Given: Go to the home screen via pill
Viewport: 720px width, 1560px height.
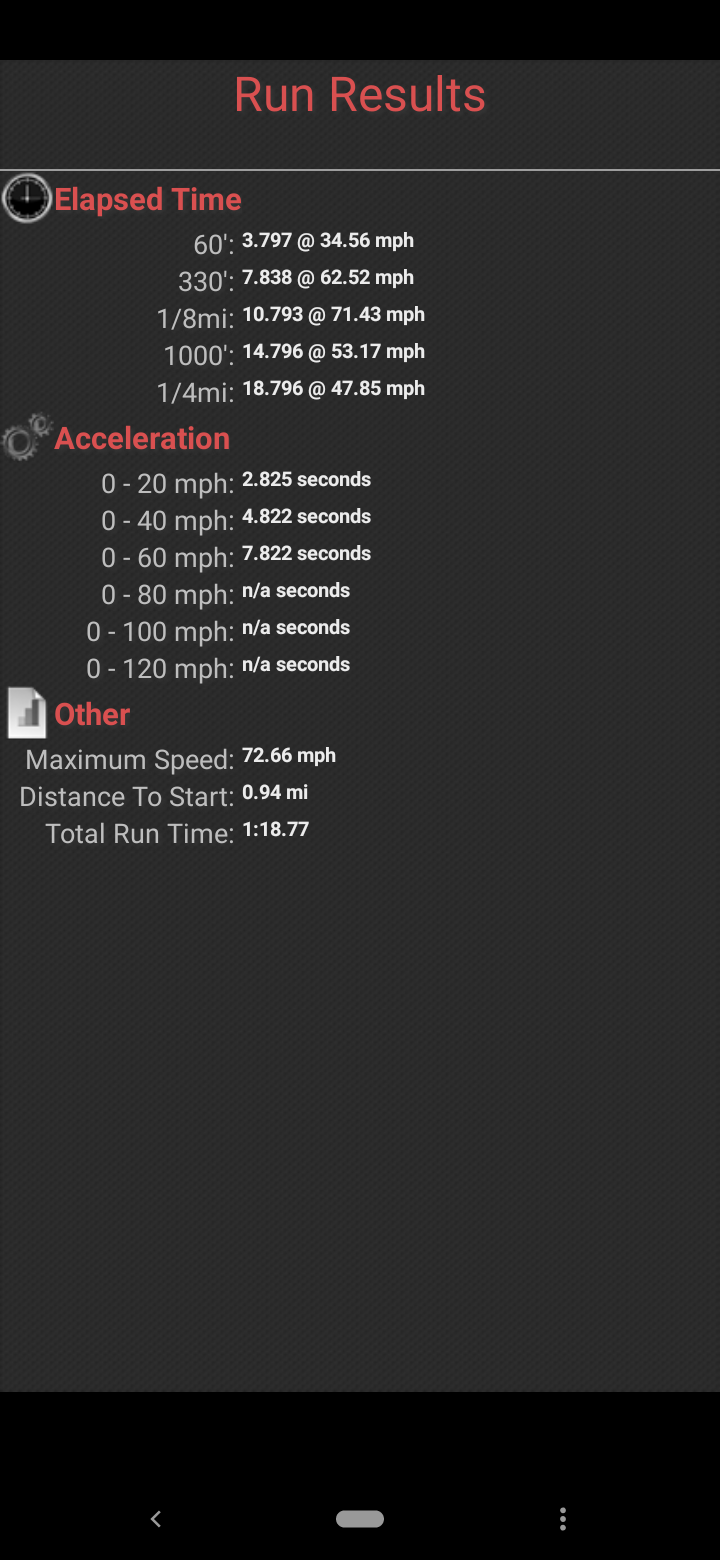Looking at the screenshot, I should pos(360,1519).
